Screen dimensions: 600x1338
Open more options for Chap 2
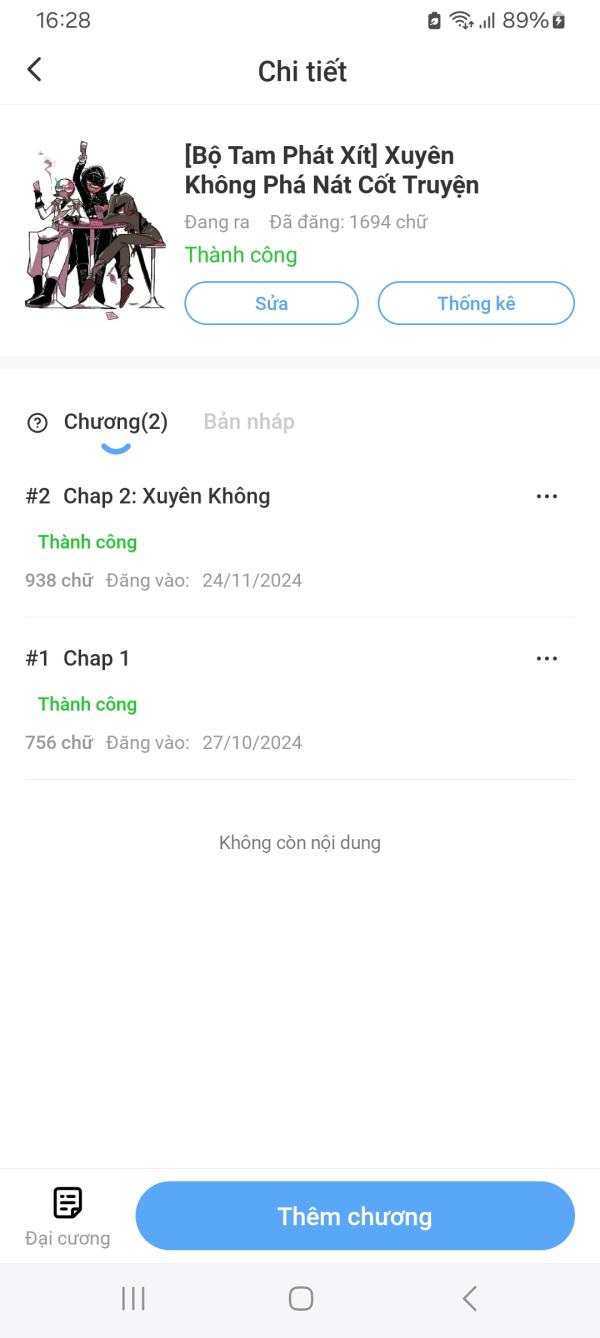coord(546,496)
